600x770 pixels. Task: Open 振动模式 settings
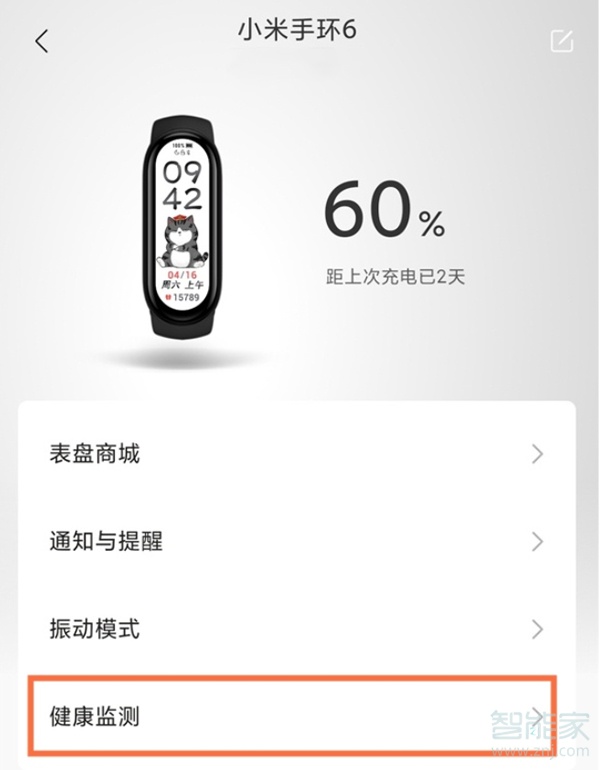point(296,629)
